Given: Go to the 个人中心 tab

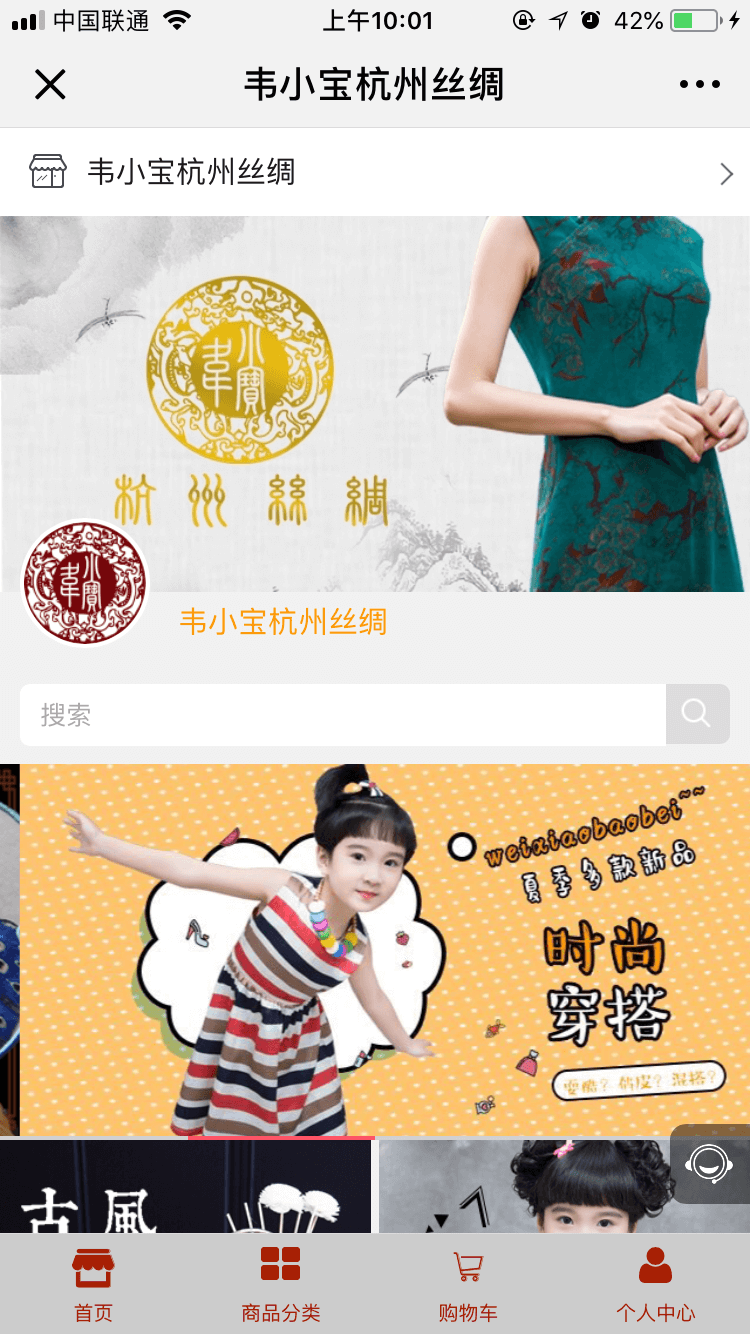Looking at the screenshot, I should click(x=655, y=1284).
